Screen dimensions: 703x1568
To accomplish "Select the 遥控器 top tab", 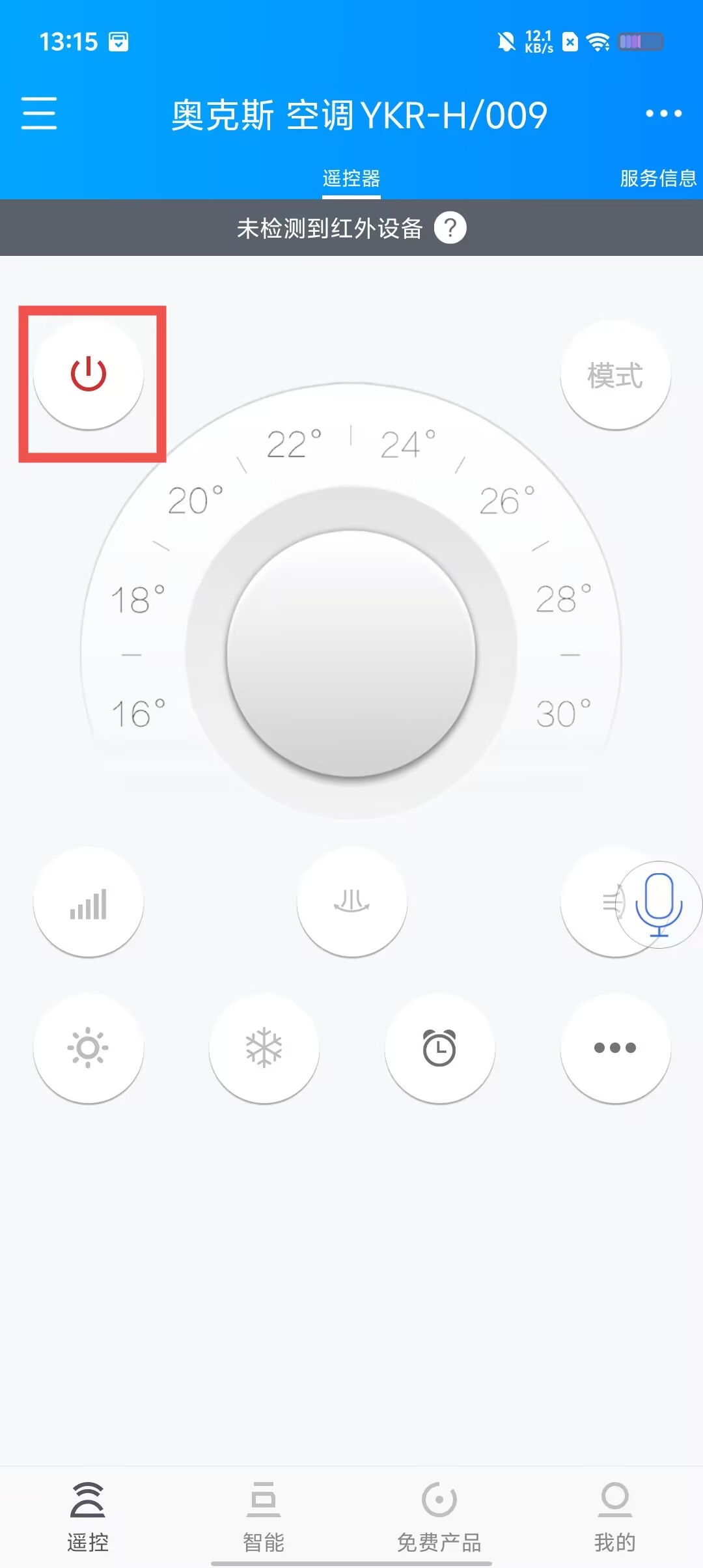I will [x=351, y=178].
